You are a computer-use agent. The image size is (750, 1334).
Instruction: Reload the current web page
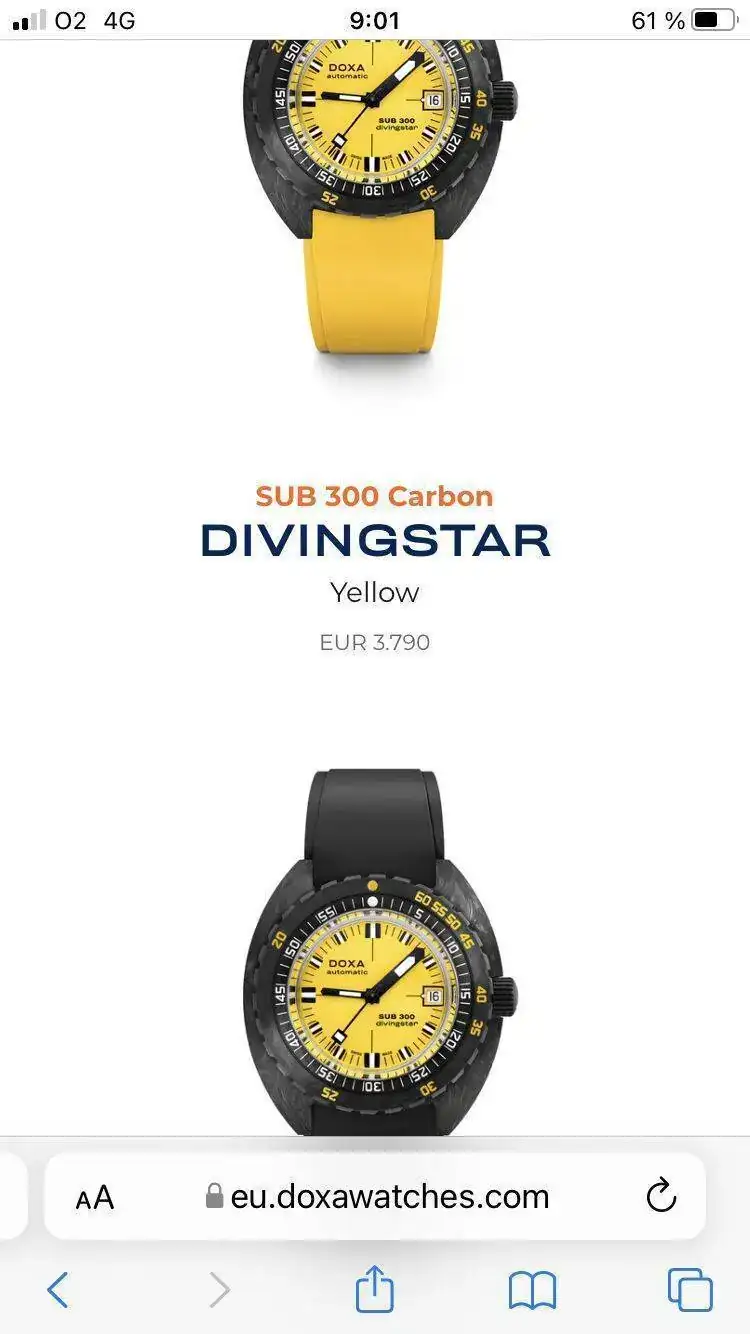point(661,1197)
